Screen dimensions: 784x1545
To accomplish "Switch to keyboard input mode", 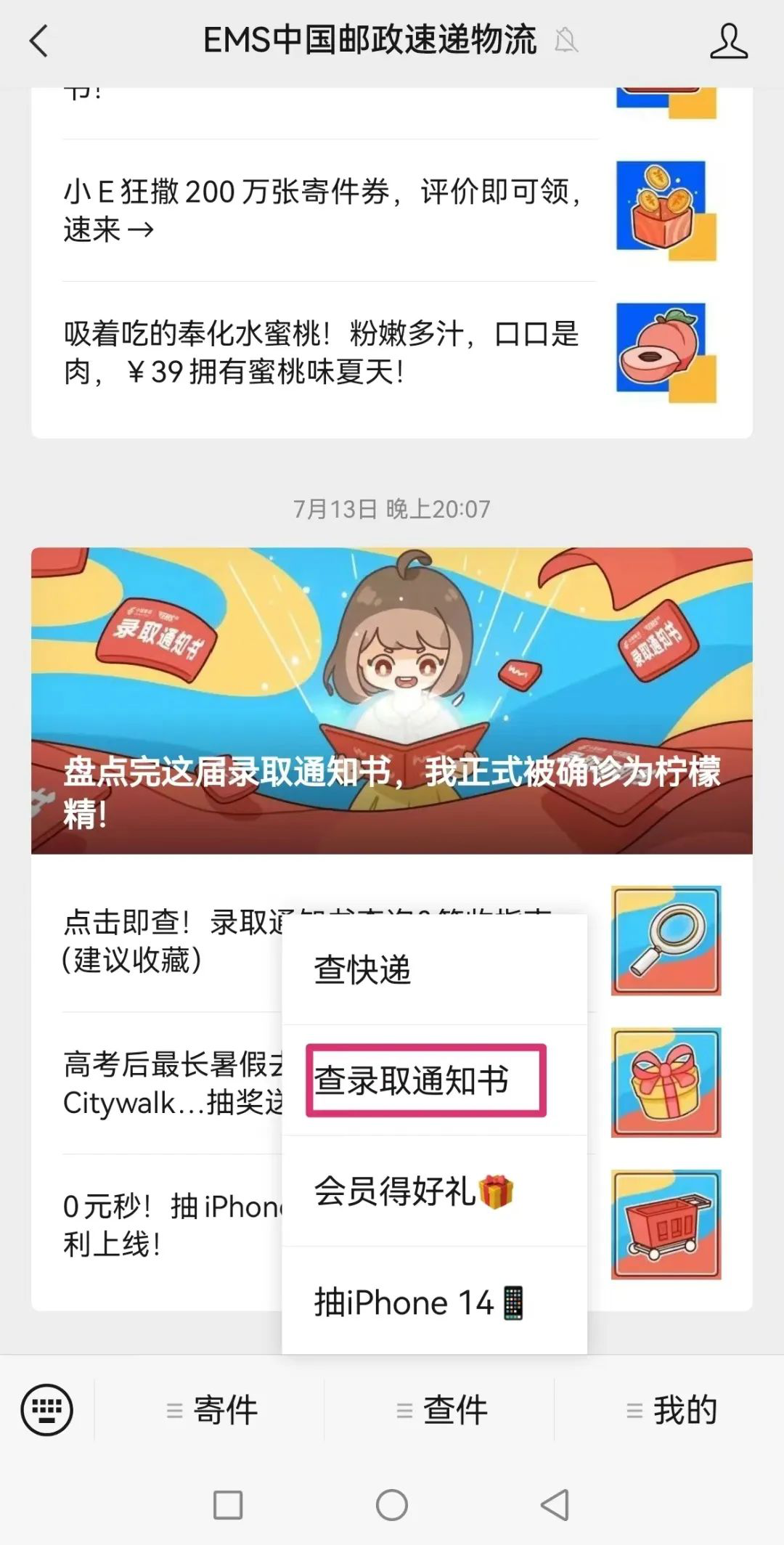I will (x=47, y=1410).
